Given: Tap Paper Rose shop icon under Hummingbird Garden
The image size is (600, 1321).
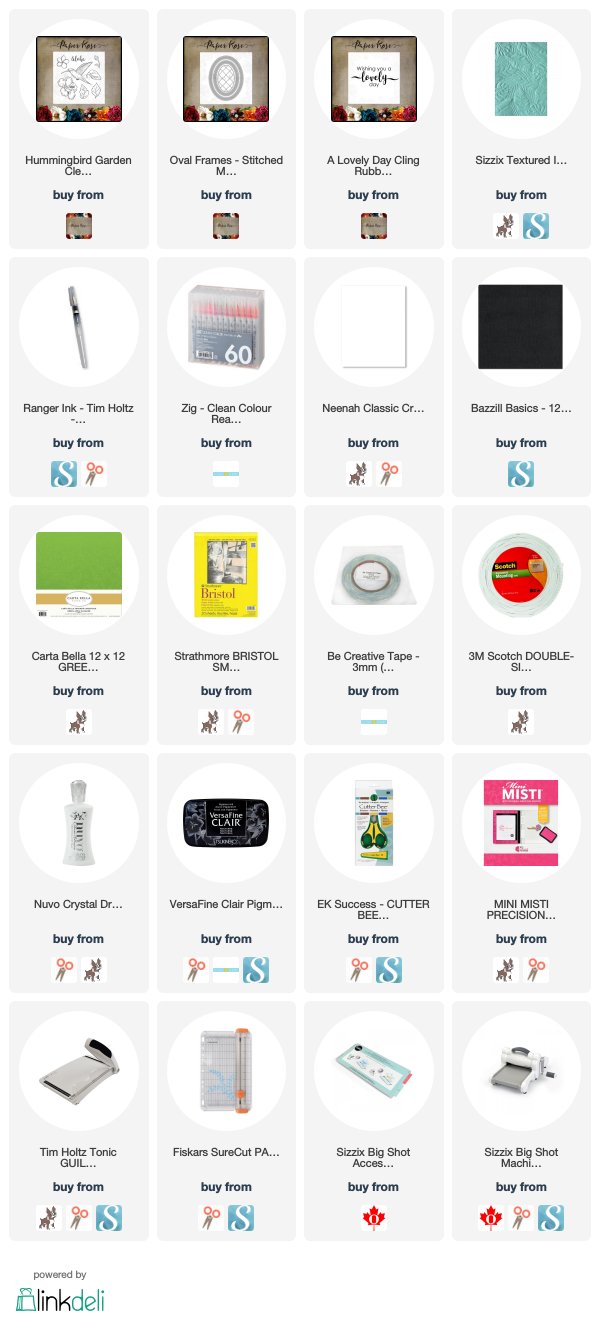Looking at the screenshot, I should coord(79,225).
